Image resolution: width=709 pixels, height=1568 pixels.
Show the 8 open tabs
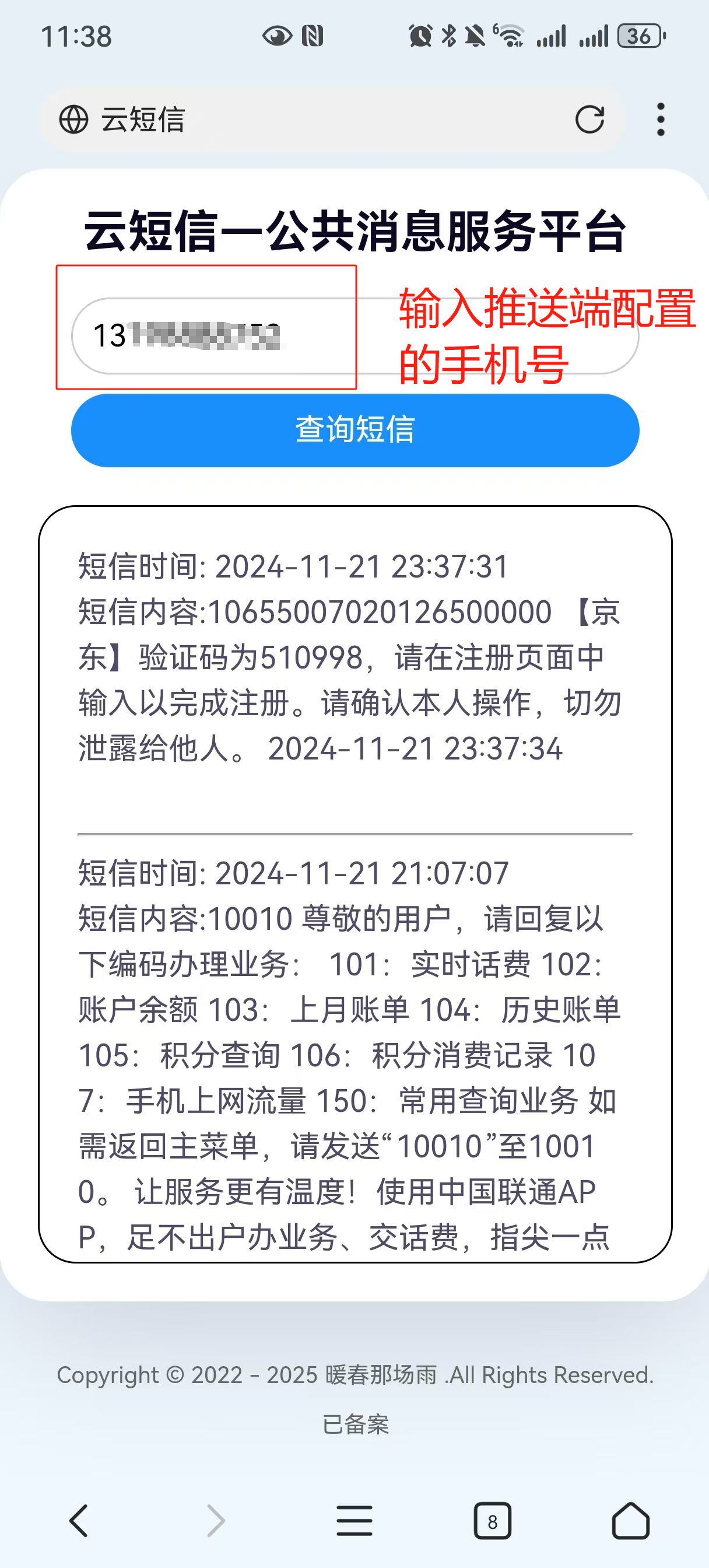[x=492, y=1521]
